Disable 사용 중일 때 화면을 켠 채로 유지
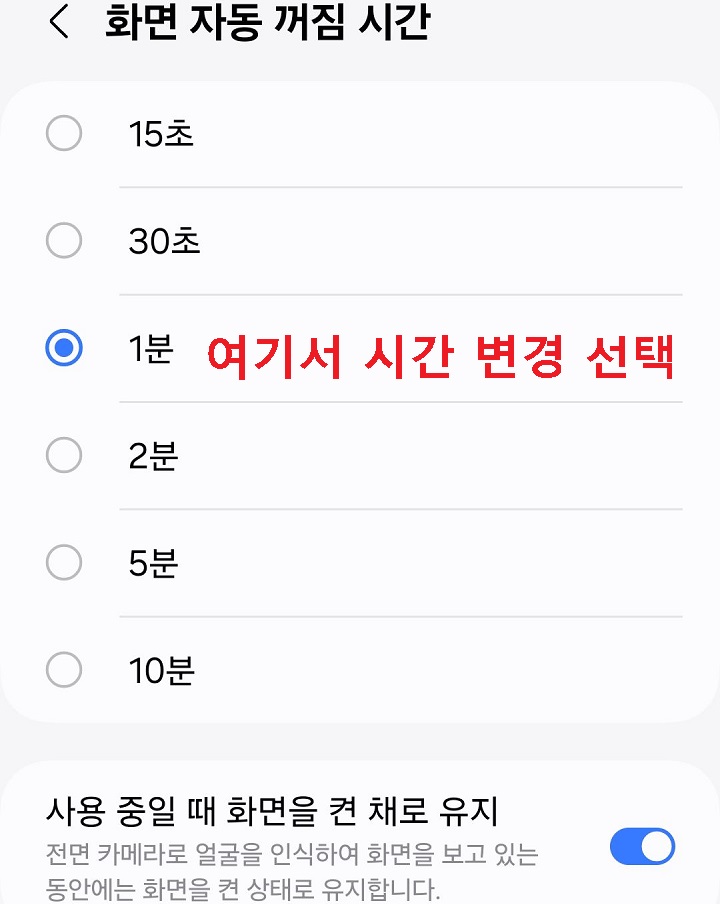Image resolution: width=720 pixels, height=904 pixels. [643, 846]
